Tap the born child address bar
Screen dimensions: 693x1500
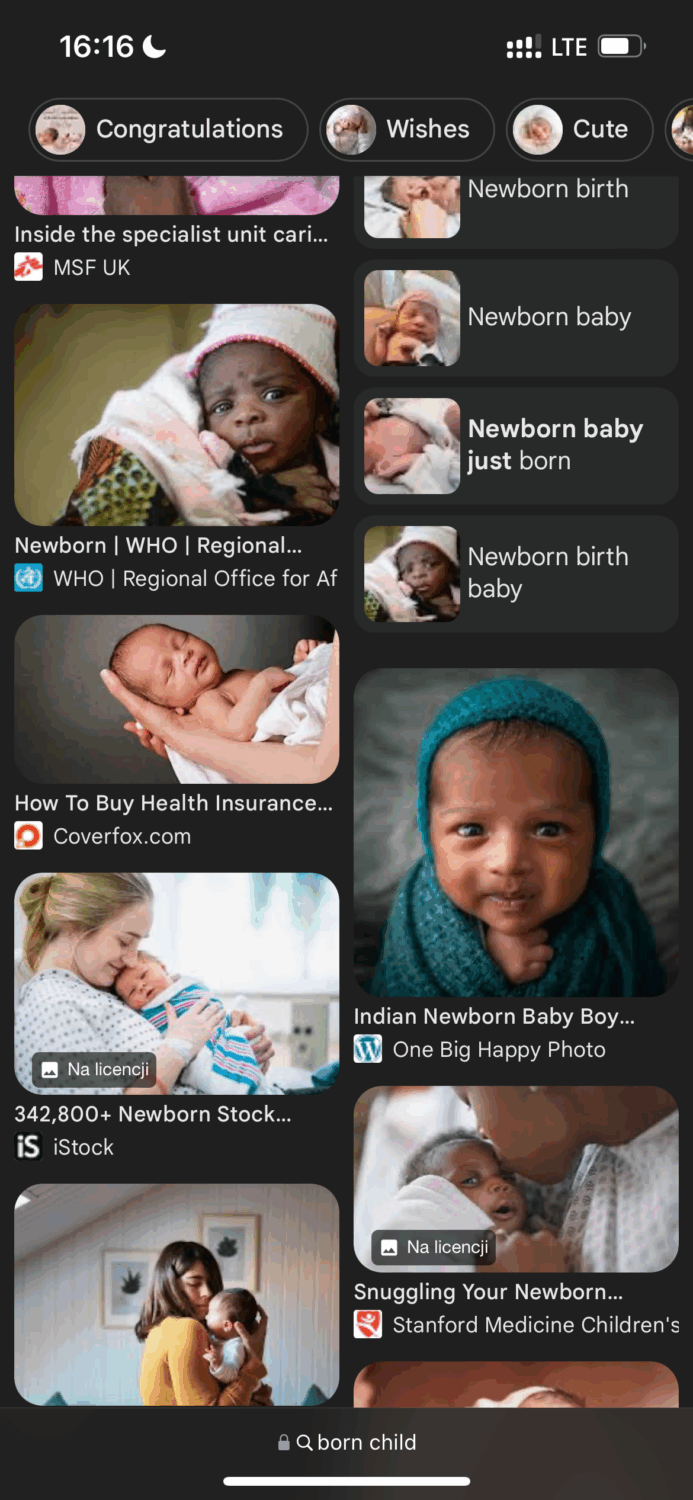point(347,1442)
